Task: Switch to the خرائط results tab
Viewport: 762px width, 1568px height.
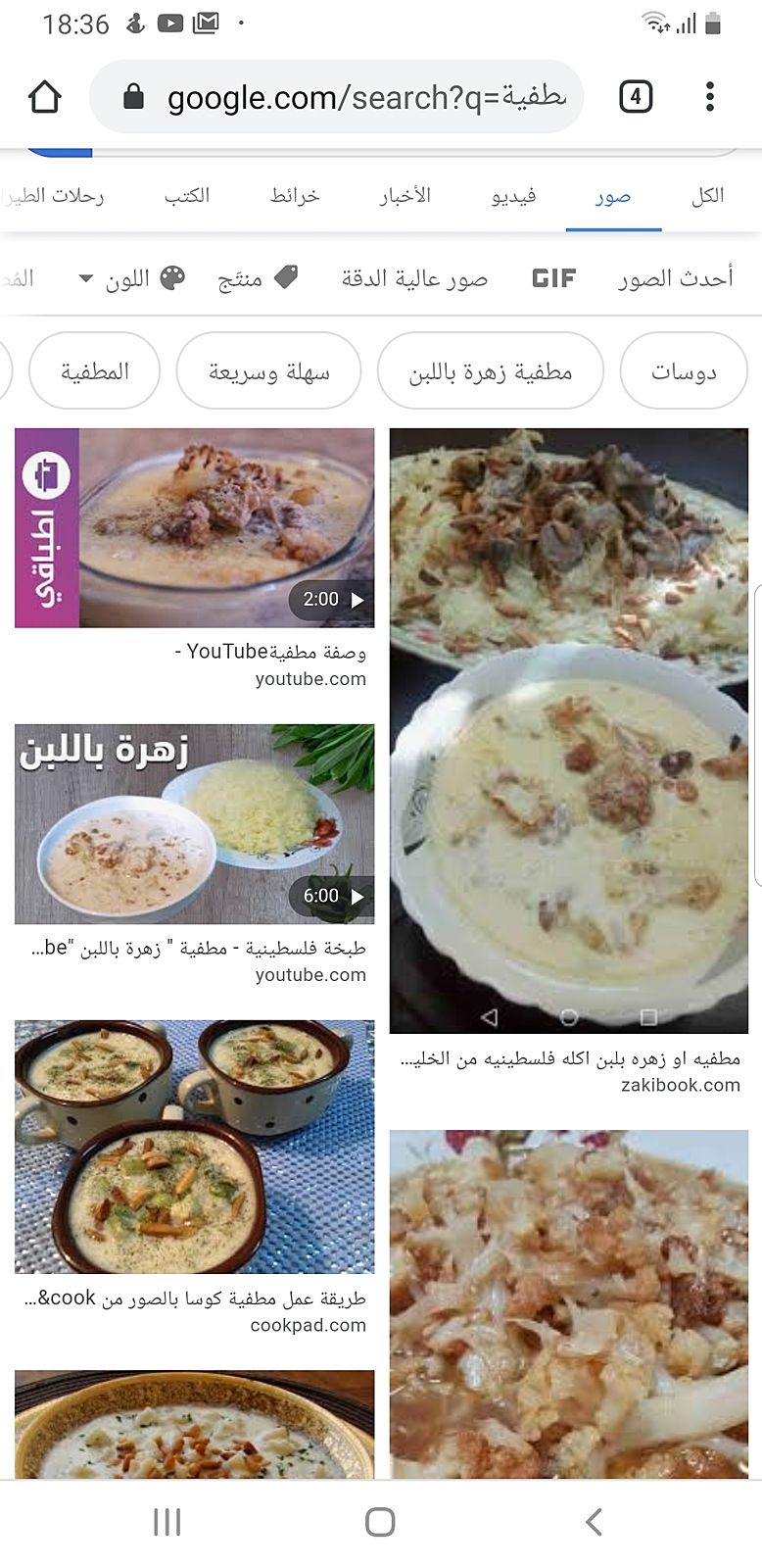Action: pyautogui.click(x=295, y=196)
